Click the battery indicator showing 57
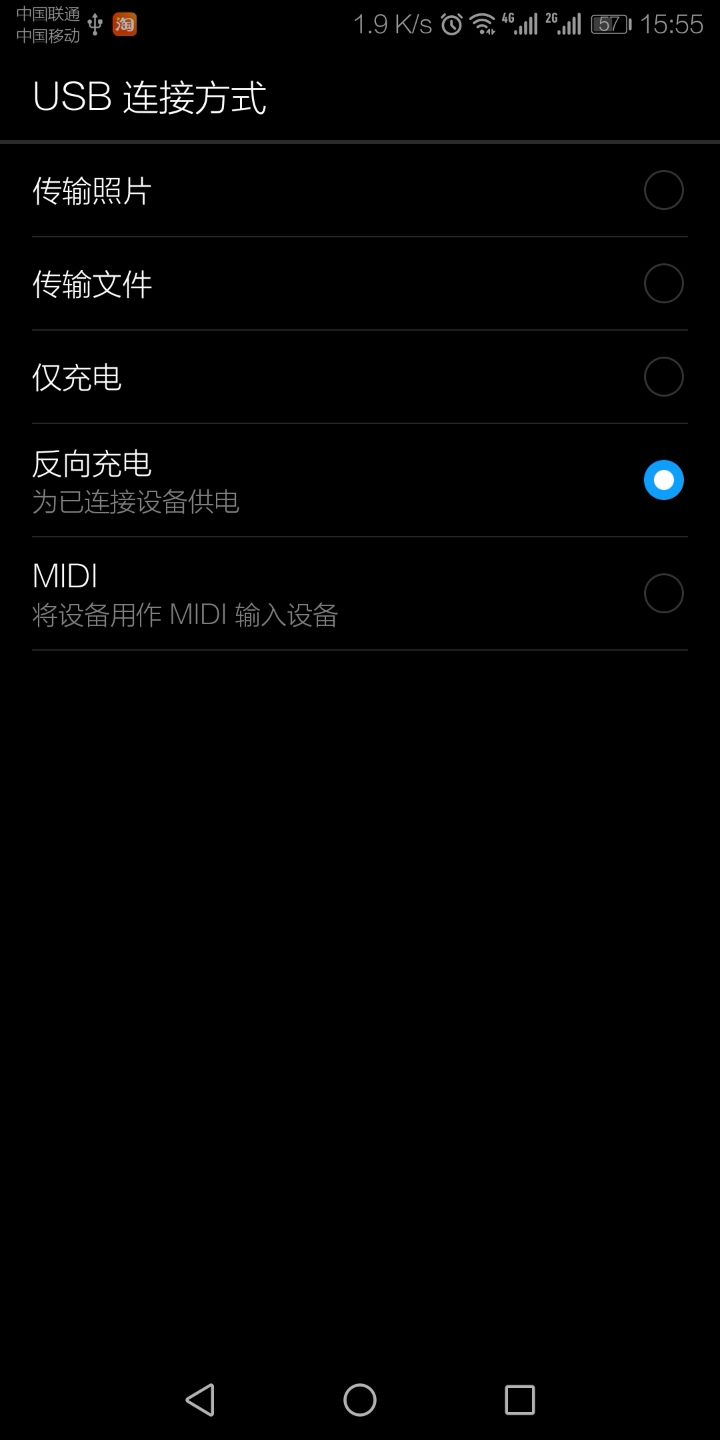Image resolution: width=720 pixels, height=1440 pixels. coord(607,24)
